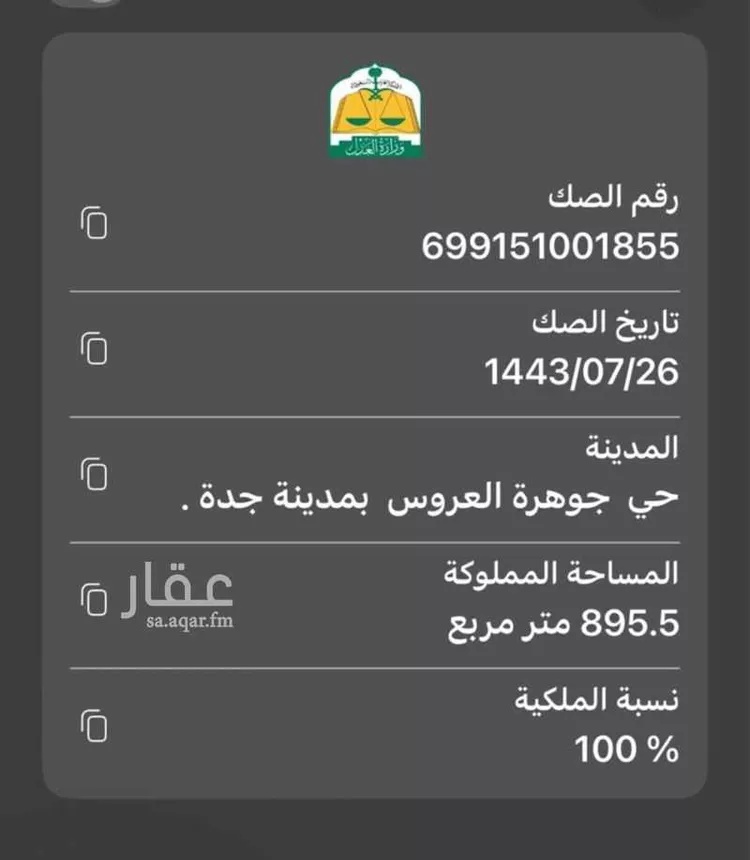Copy the deed date تاريخ الصك

coord(95,350)
